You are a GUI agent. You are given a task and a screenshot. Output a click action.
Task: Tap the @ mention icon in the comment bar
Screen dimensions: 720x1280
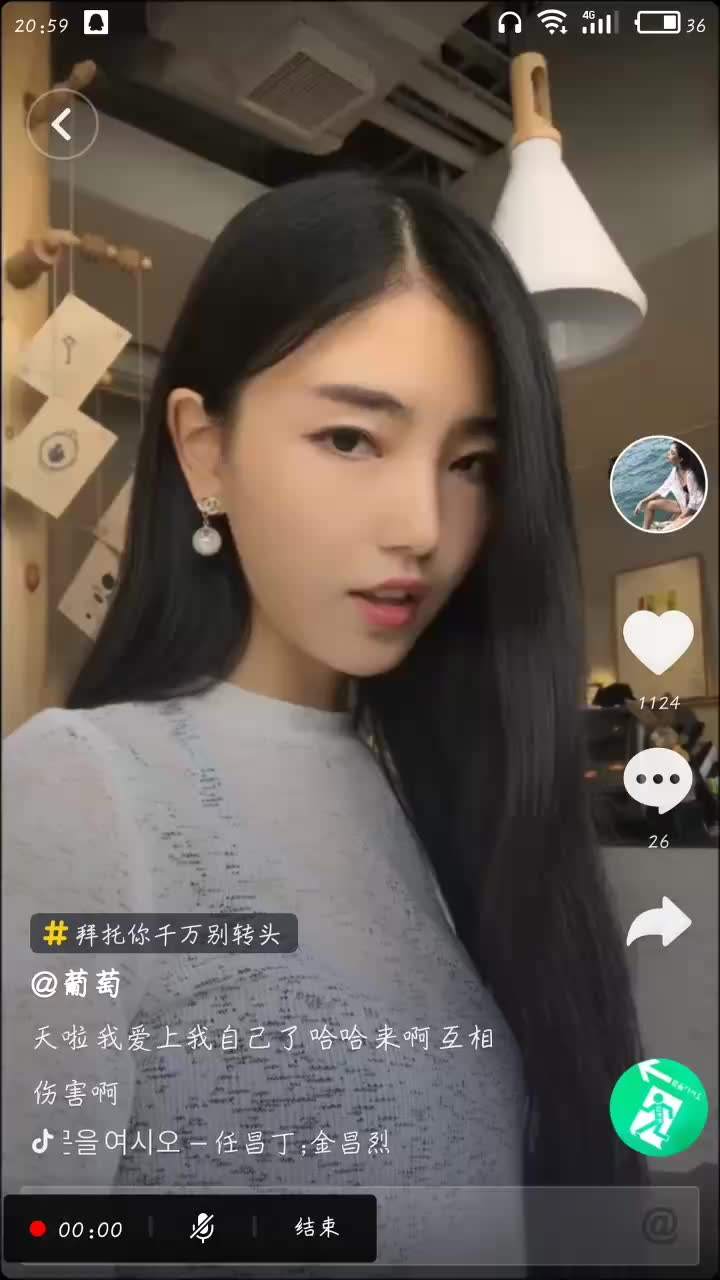tap(659, 1225)
